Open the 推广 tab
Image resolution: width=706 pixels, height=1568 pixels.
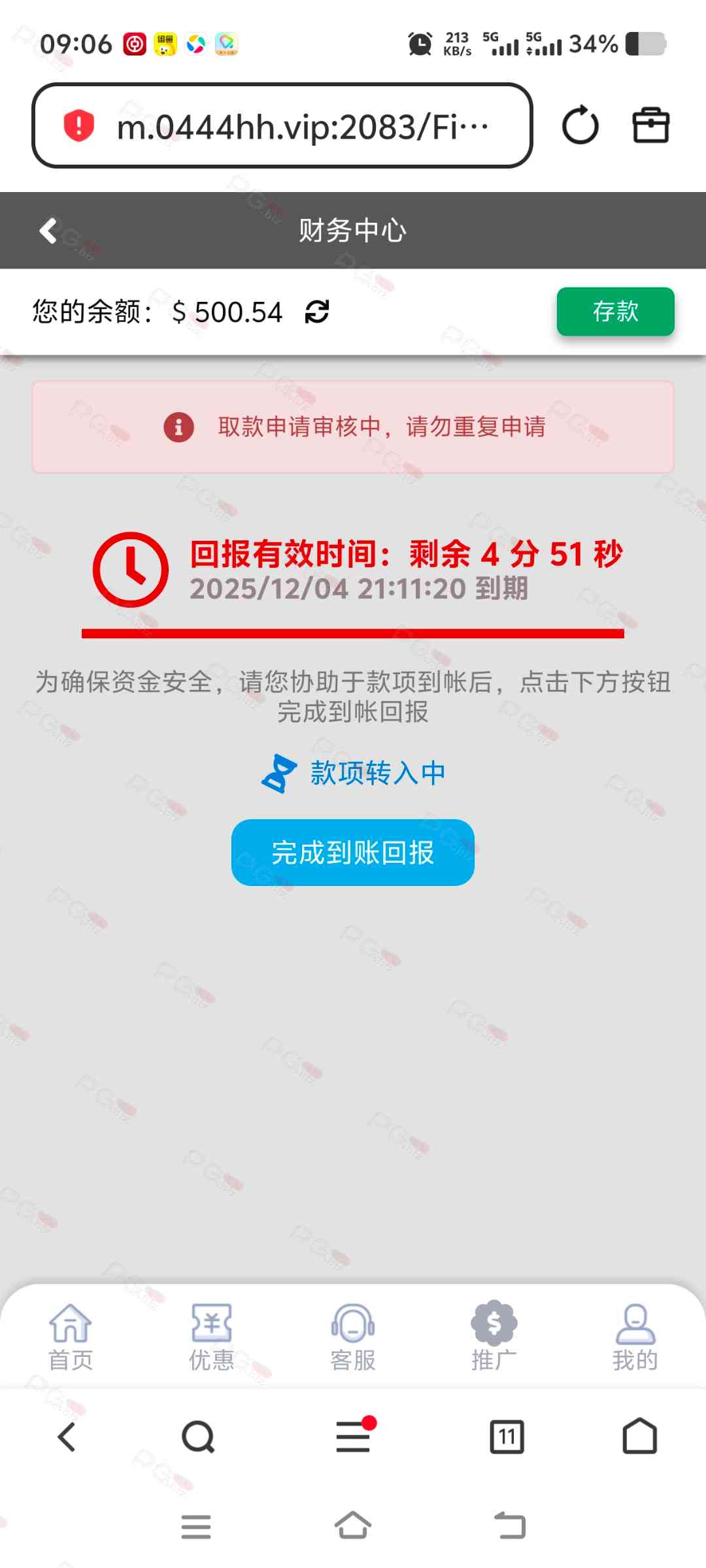(494, 1337)
